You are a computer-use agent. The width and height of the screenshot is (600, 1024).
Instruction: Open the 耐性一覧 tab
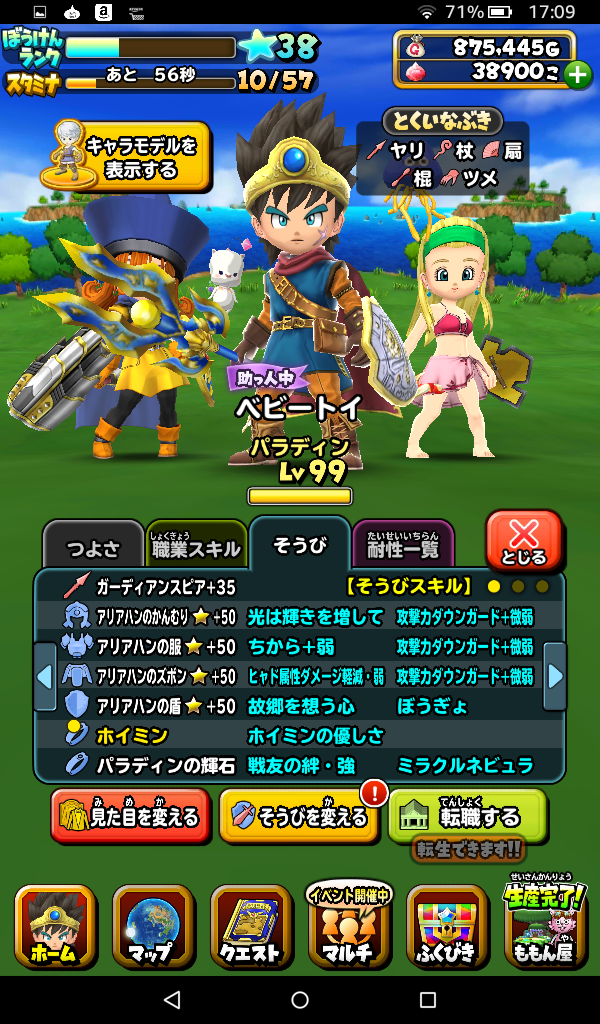pyautogui.click(x=403, y=547)
